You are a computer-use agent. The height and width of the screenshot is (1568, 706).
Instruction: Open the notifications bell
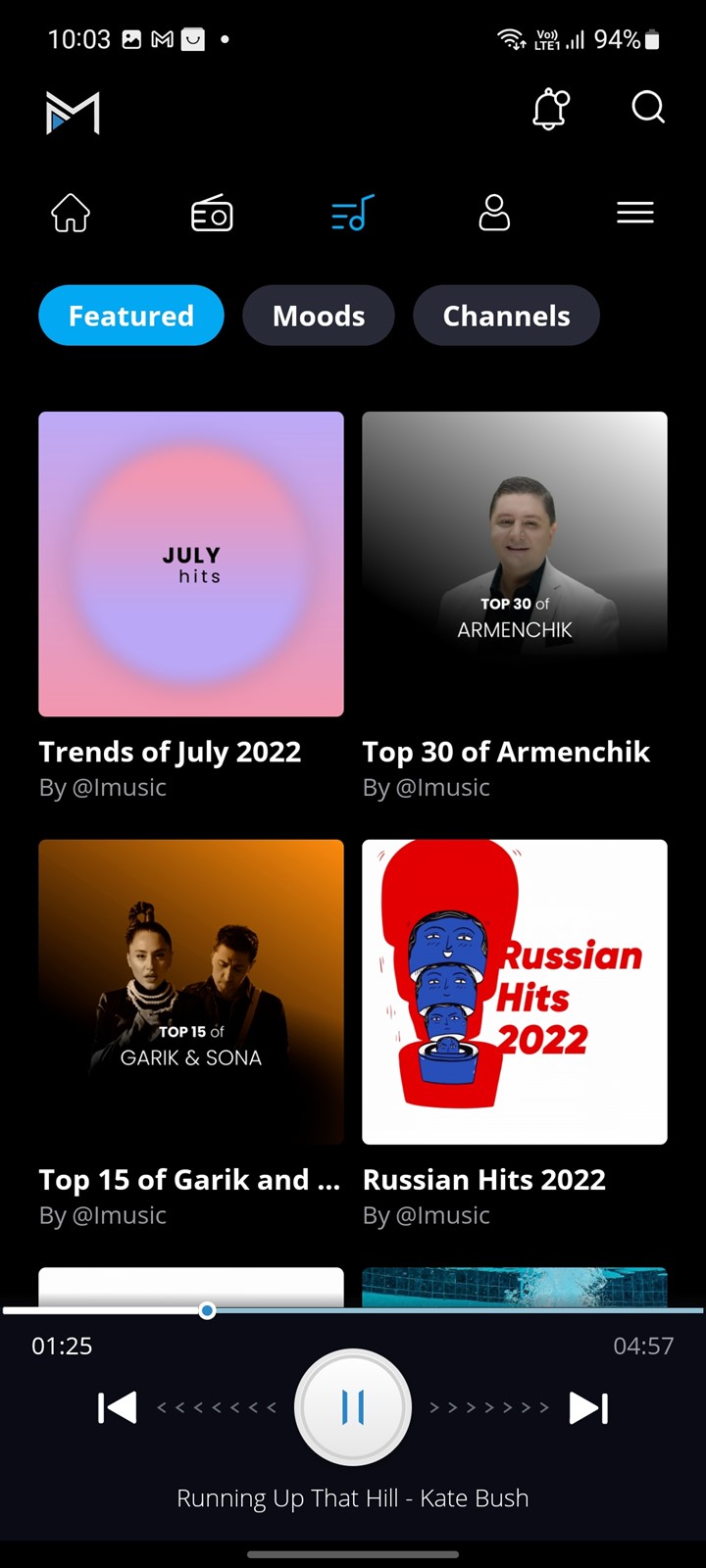click(x=550, y=109)
